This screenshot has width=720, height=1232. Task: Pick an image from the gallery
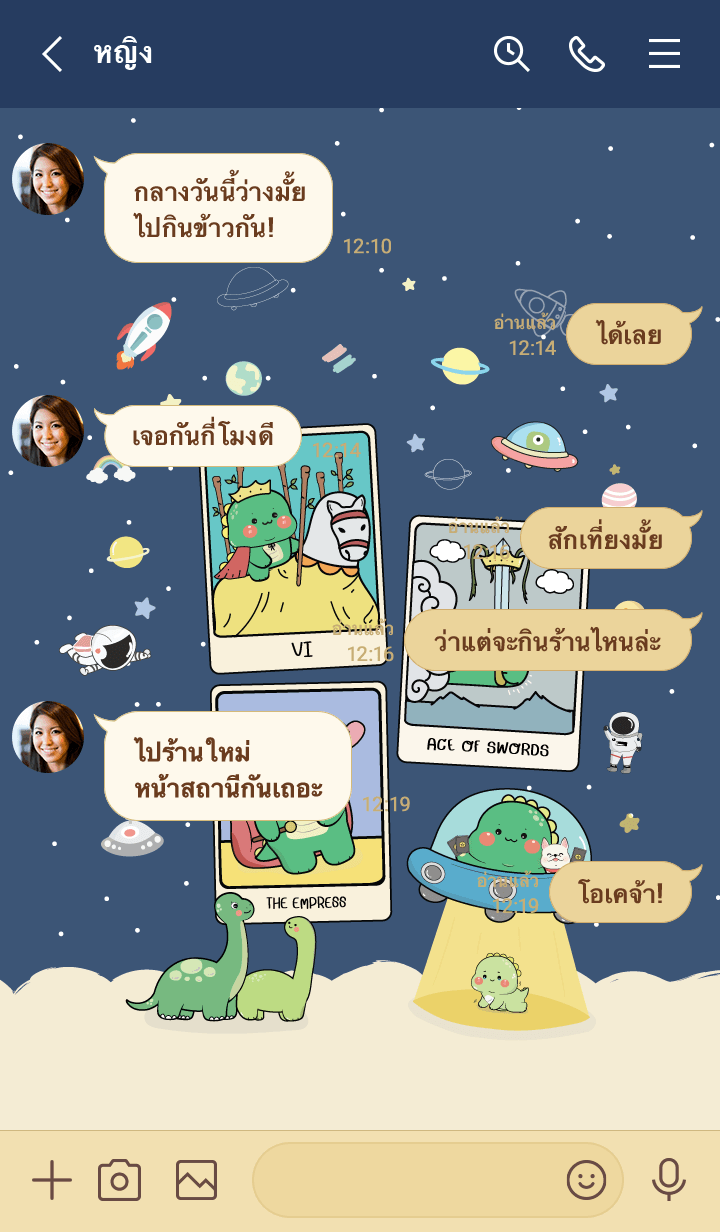click(x=196, y=1181)
